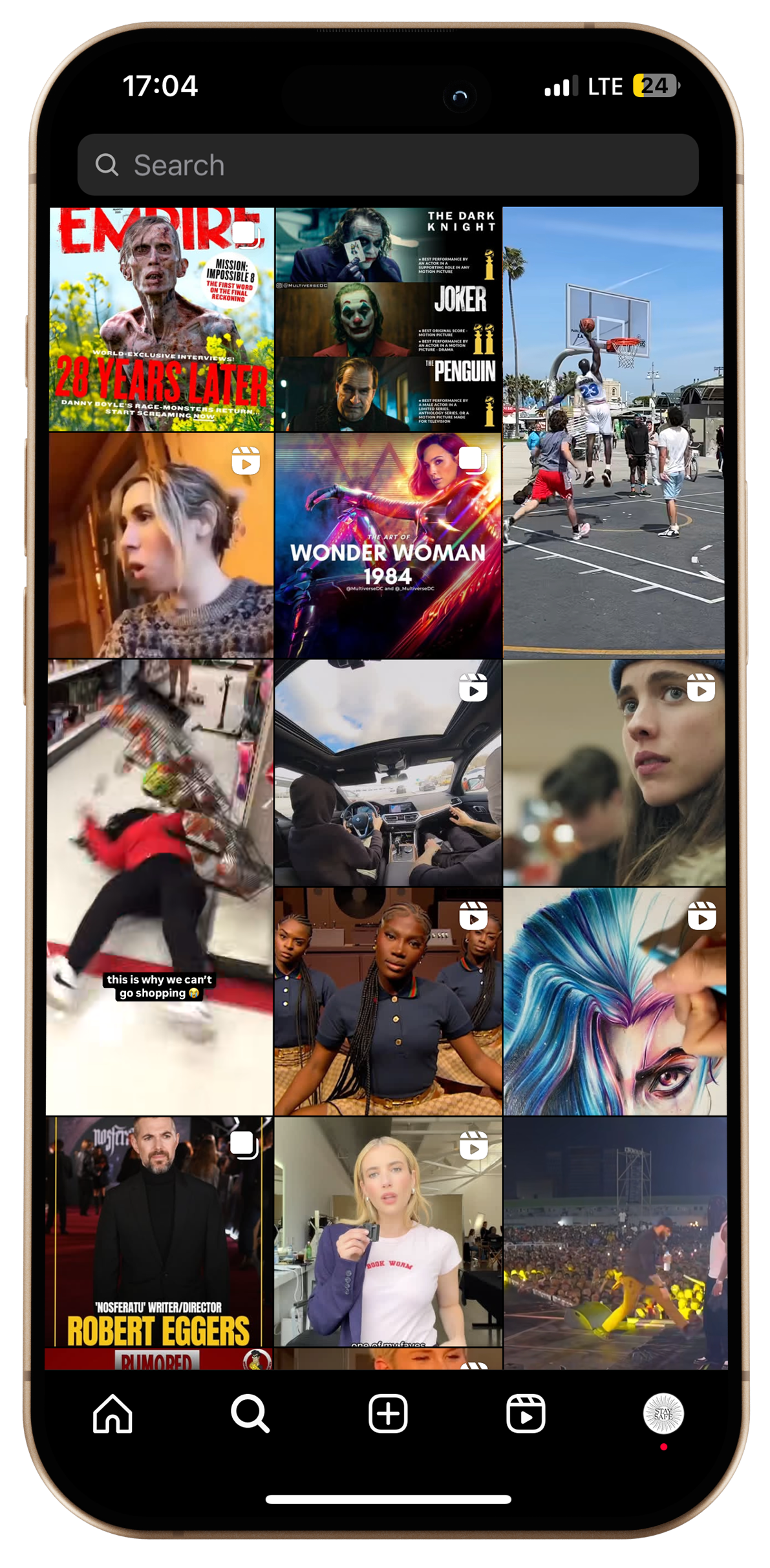Open the Wonder Woman 1984 art post
This screenshot has height=1568, width=770.
click(388, 546)
